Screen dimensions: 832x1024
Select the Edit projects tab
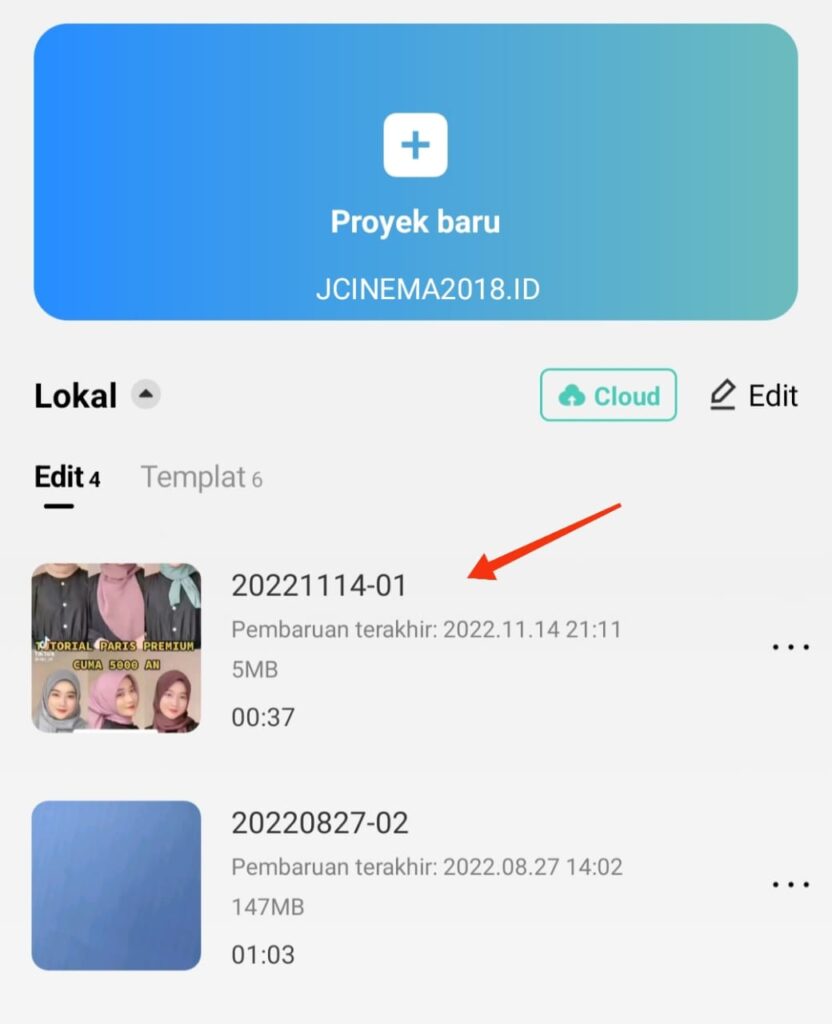click(x=66, y=478)
